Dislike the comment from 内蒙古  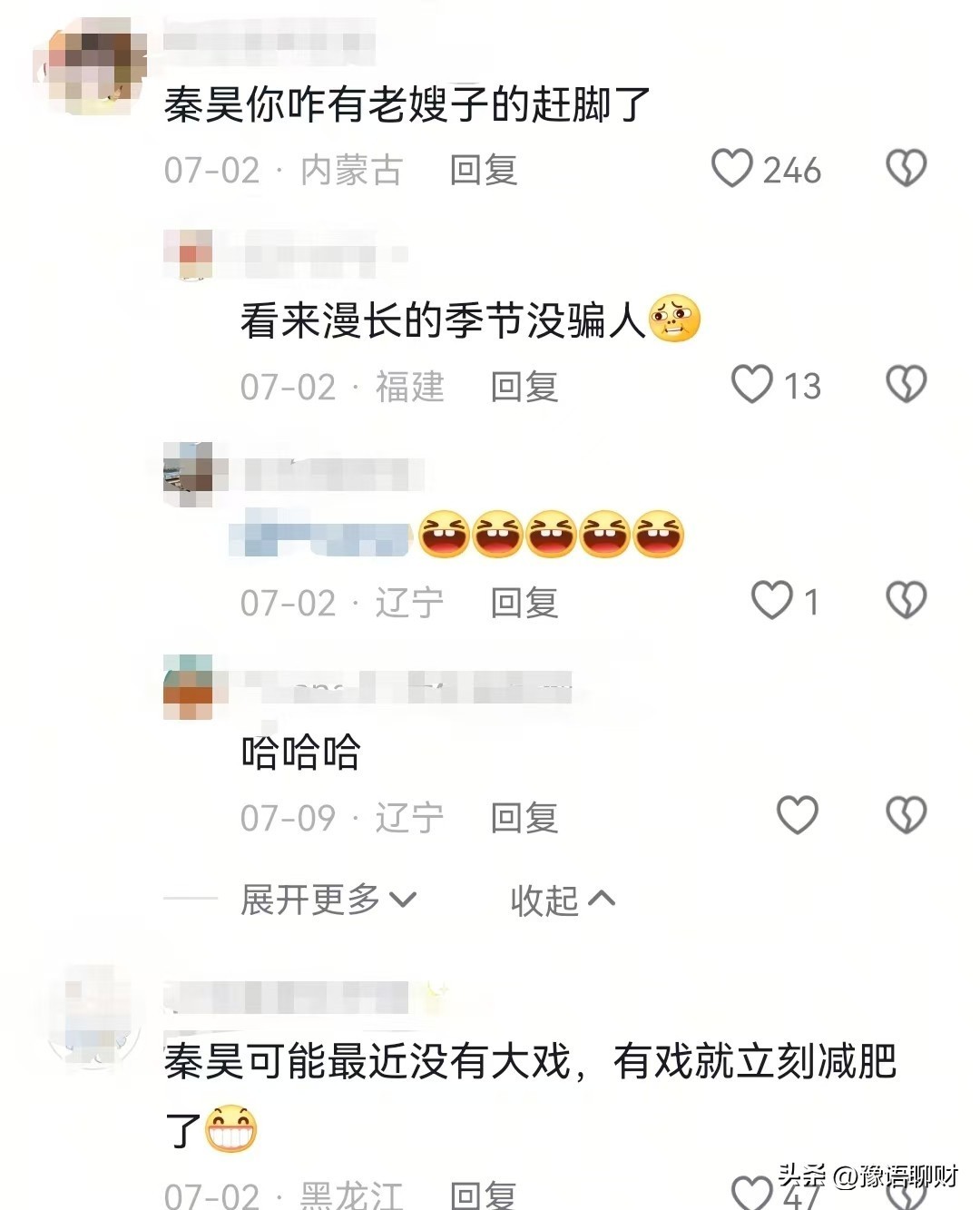906,169
